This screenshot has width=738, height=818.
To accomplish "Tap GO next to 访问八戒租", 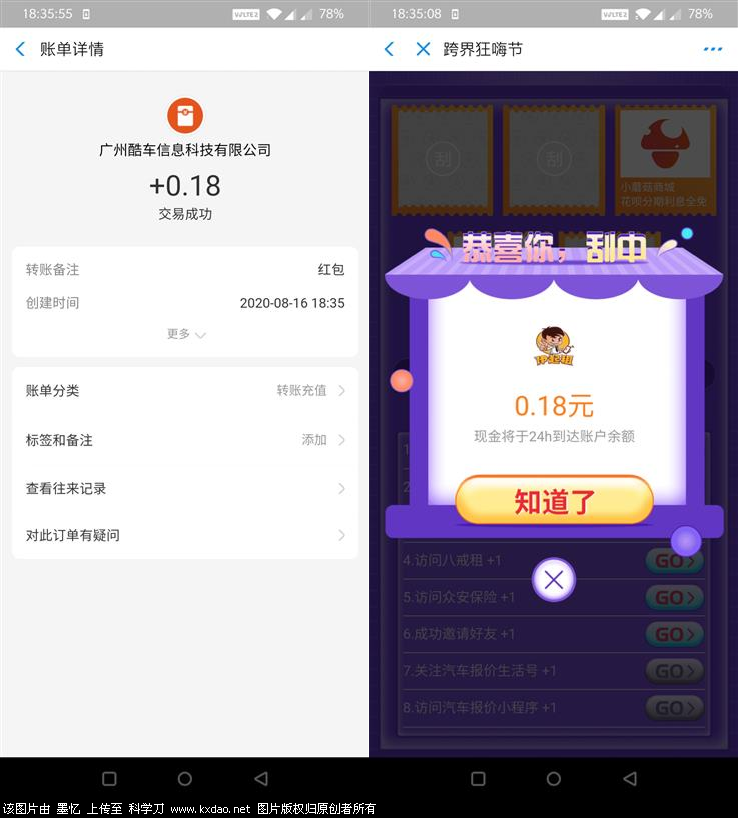I will (x=674, y=561).
